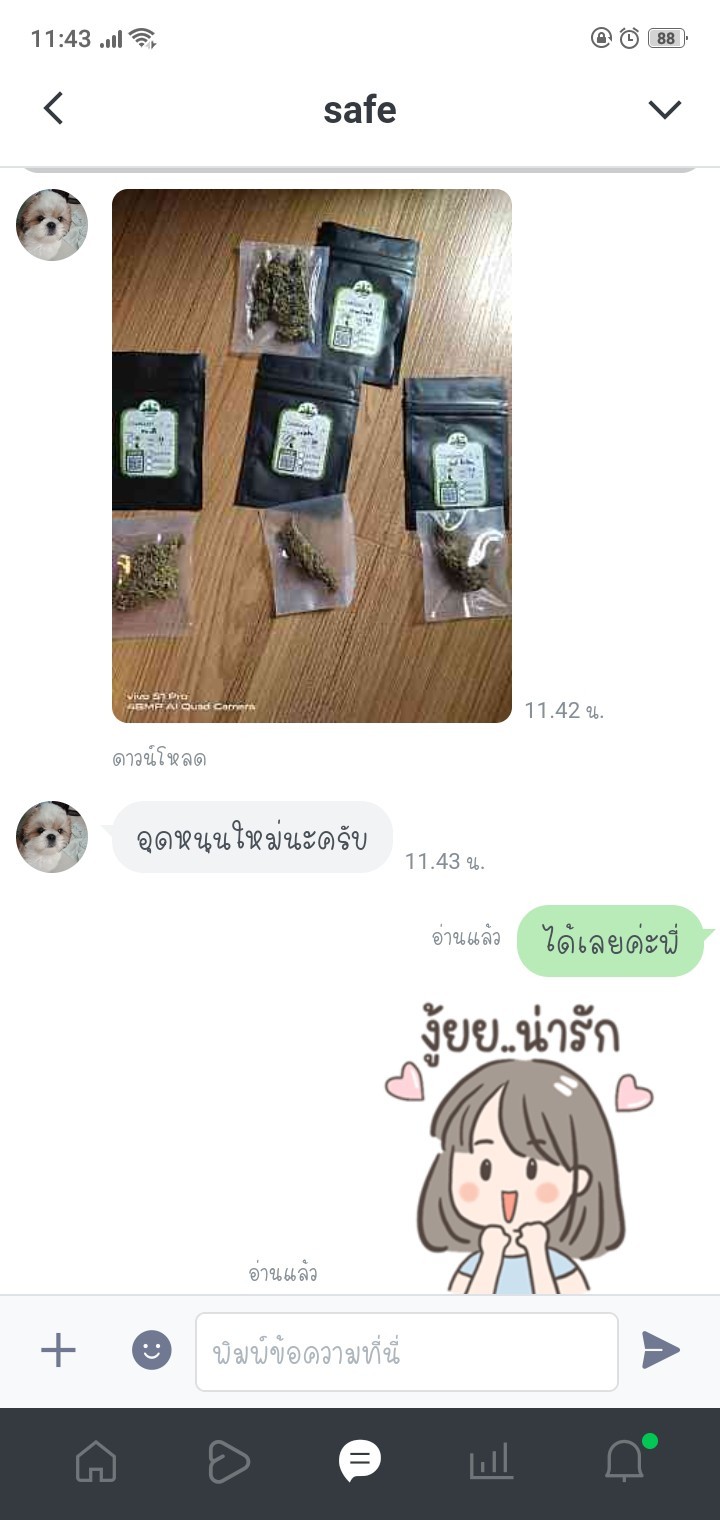Expand the chat options chevron
Image resolution: width=720 pixels, height=1520 pixels.
[665, 109]
